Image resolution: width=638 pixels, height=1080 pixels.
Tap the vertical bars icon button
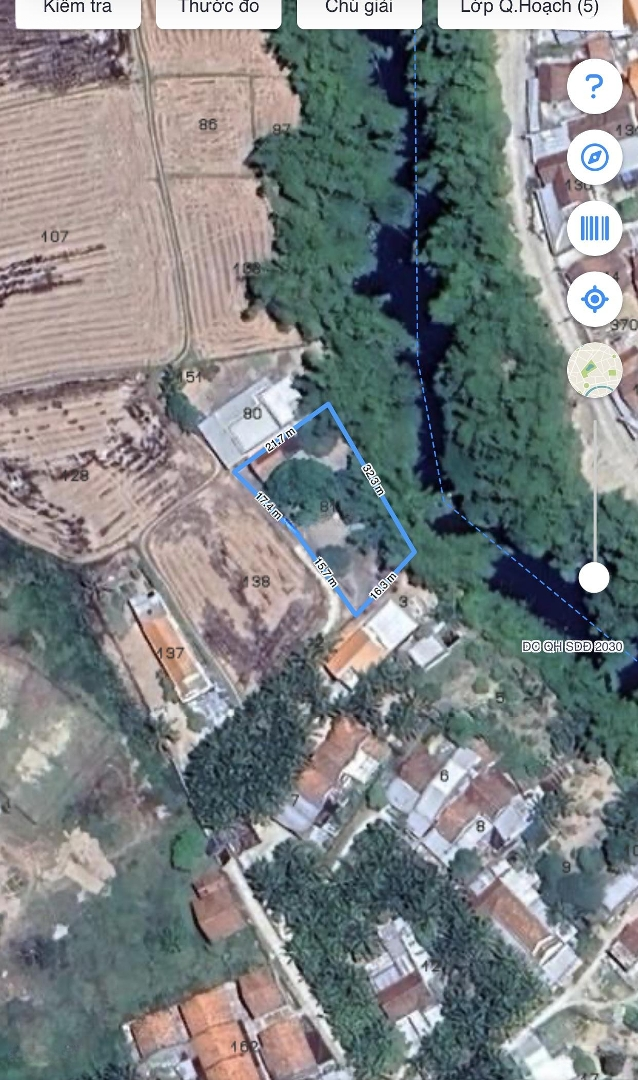coord(594,229)
